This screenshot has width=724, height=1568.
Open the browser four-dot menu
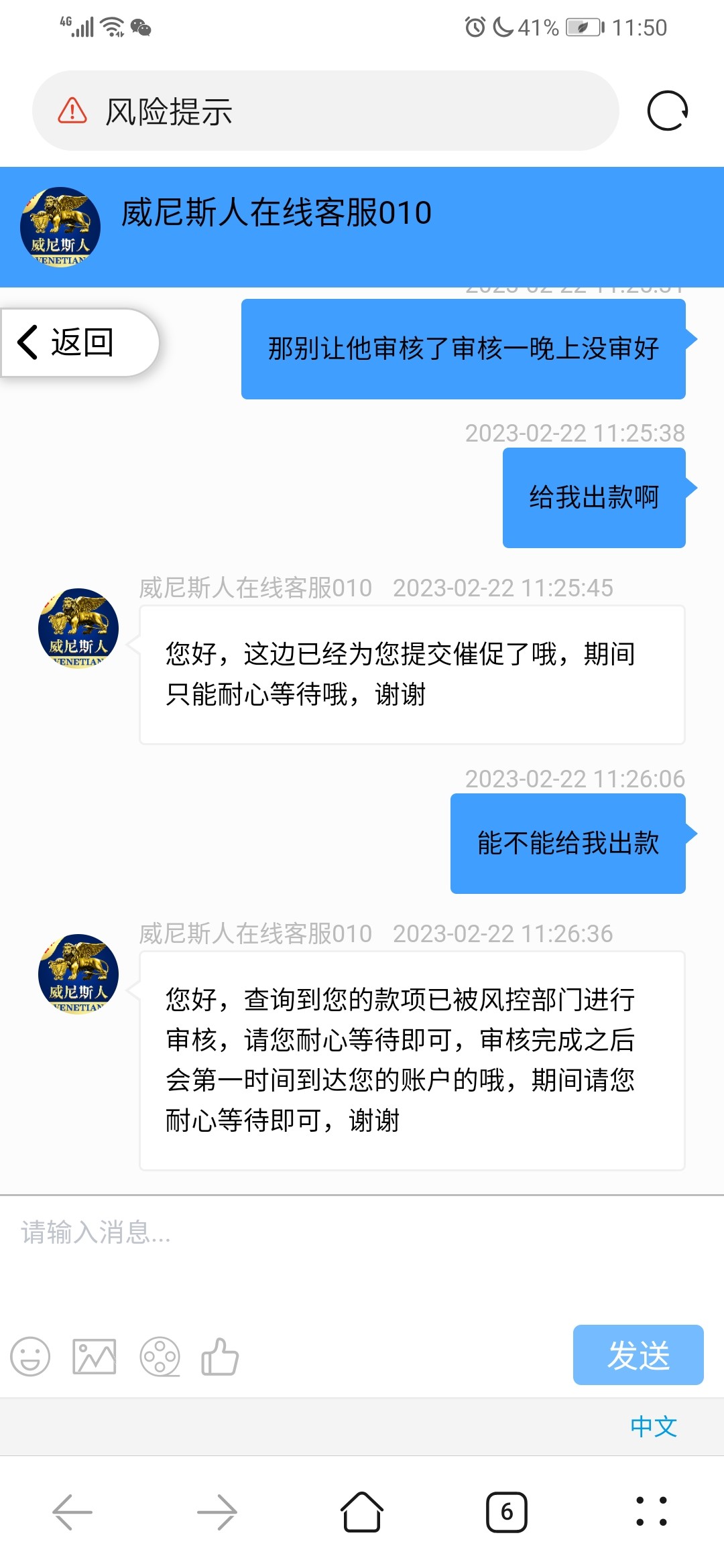click(652, 1512)
